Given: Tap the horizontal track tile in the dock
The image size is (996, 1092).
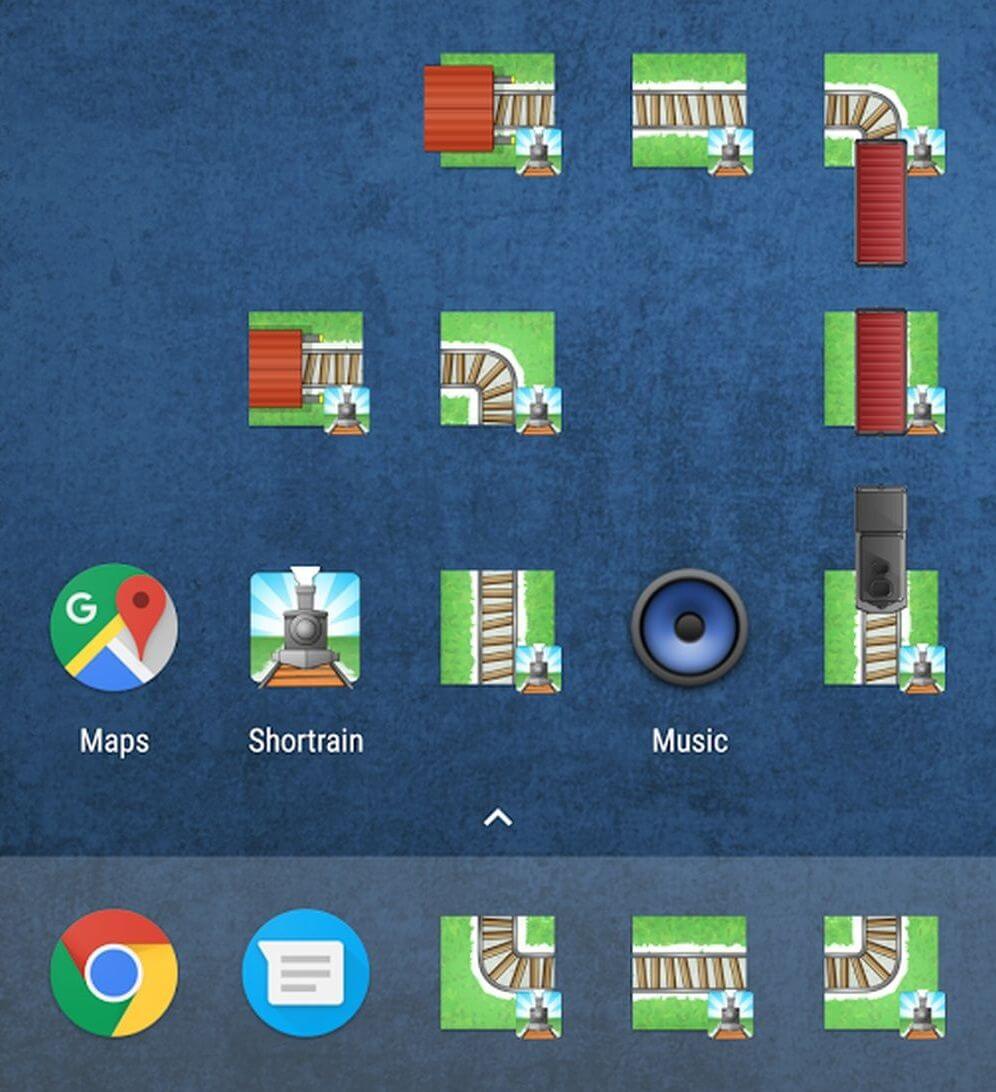Looking at the screenshot, I should coord(689,972).
